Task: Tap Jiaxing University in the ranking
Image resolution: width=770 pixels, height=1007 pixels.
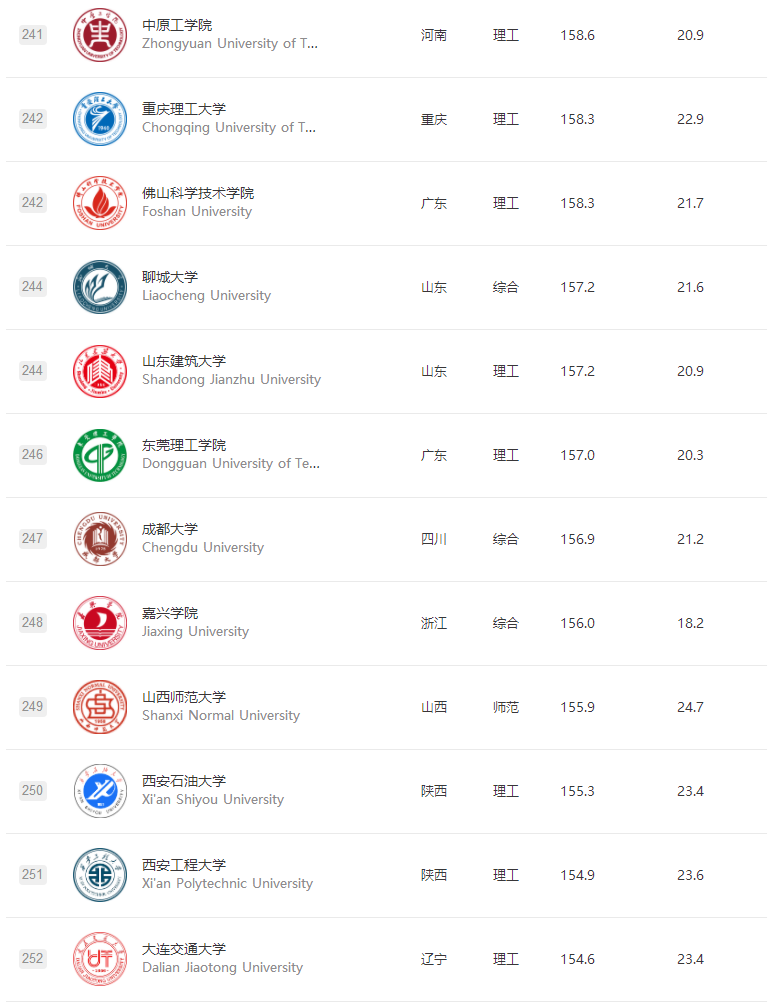Action: [x=170, y=613]
